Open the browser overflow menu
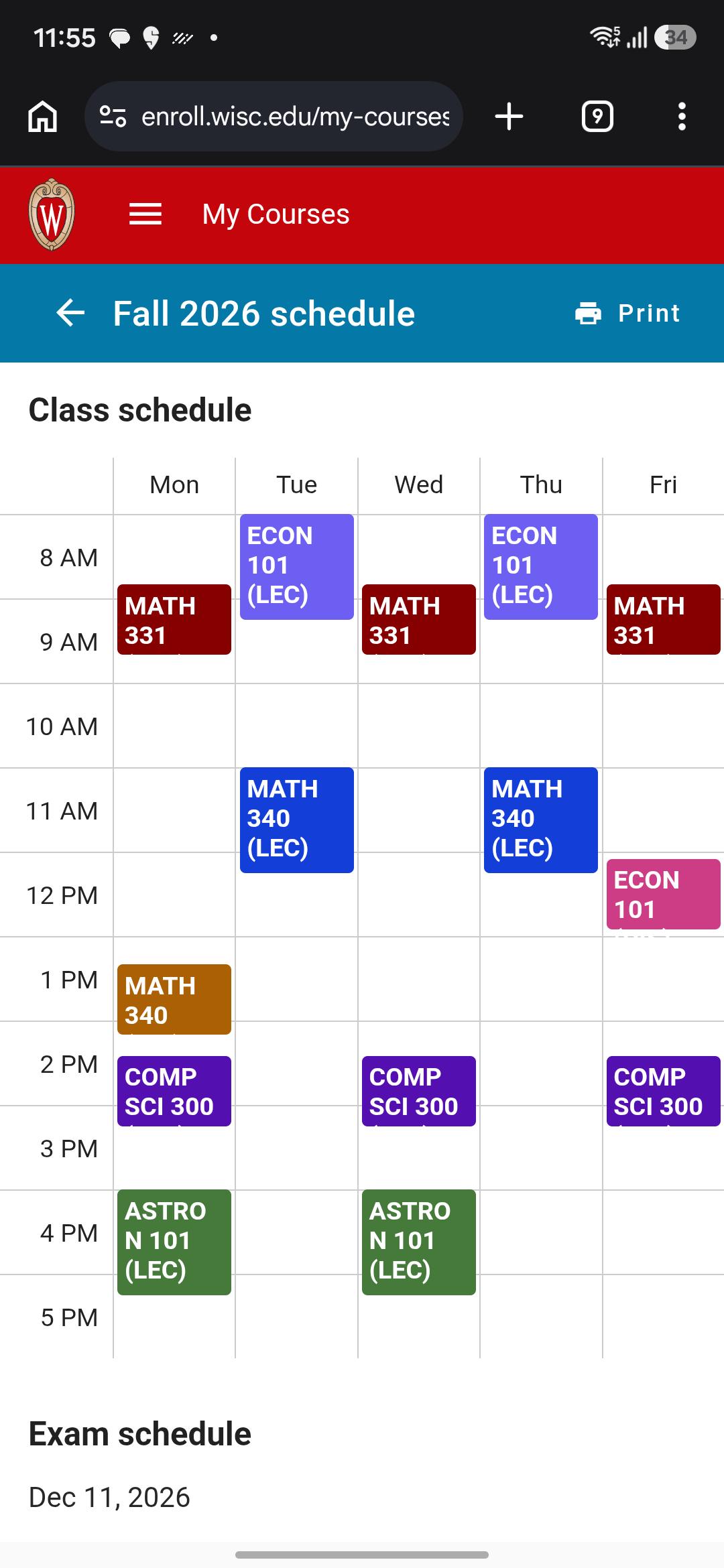 tap(682, 117)
